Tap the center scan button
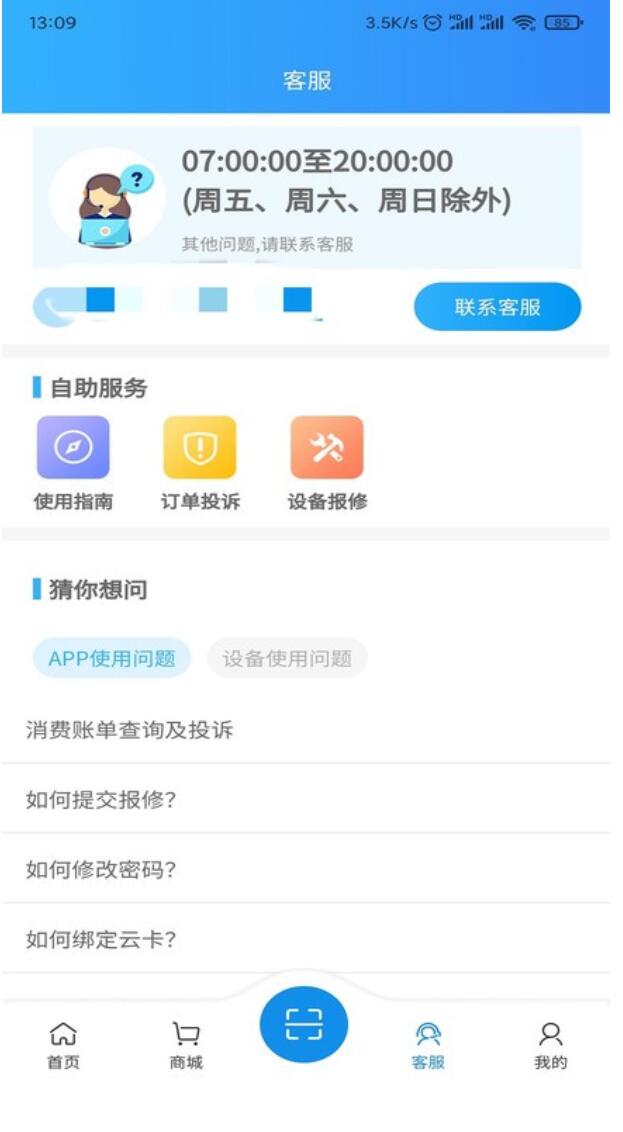Screen dimensions: 623x1132 pyautogui.click(x=304, y=1025)
